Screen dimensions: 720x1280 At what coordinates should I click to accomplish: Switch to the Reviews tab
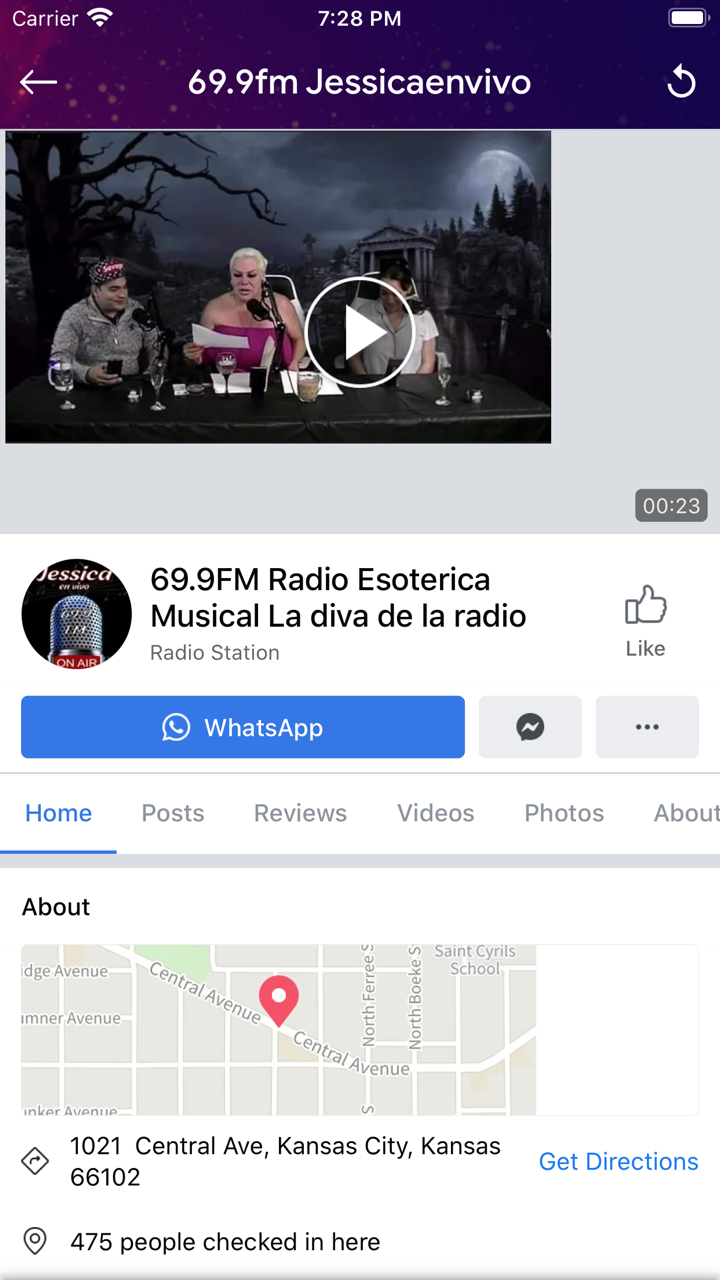point(300,813)
